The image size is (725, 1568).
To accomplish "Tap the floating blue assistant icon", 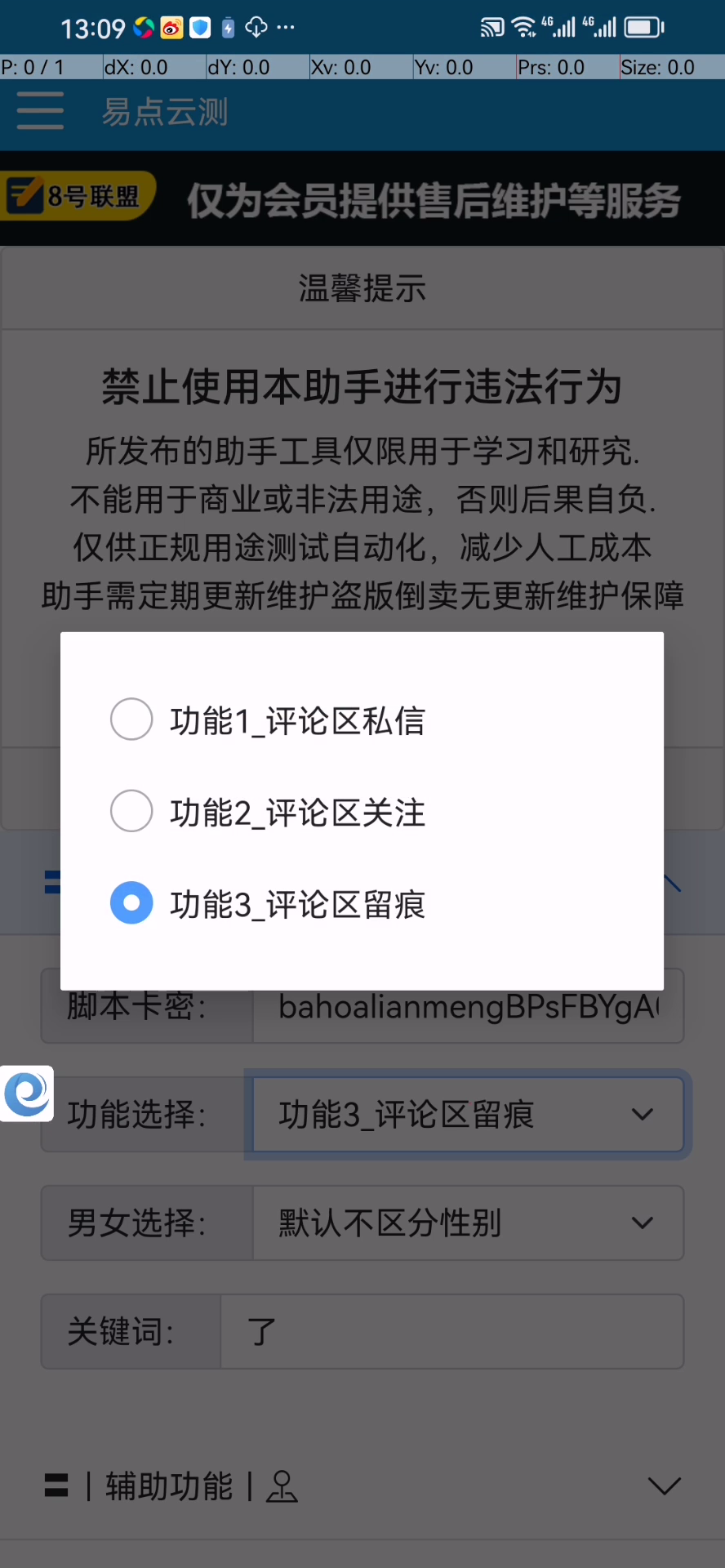I will 27,1094.
